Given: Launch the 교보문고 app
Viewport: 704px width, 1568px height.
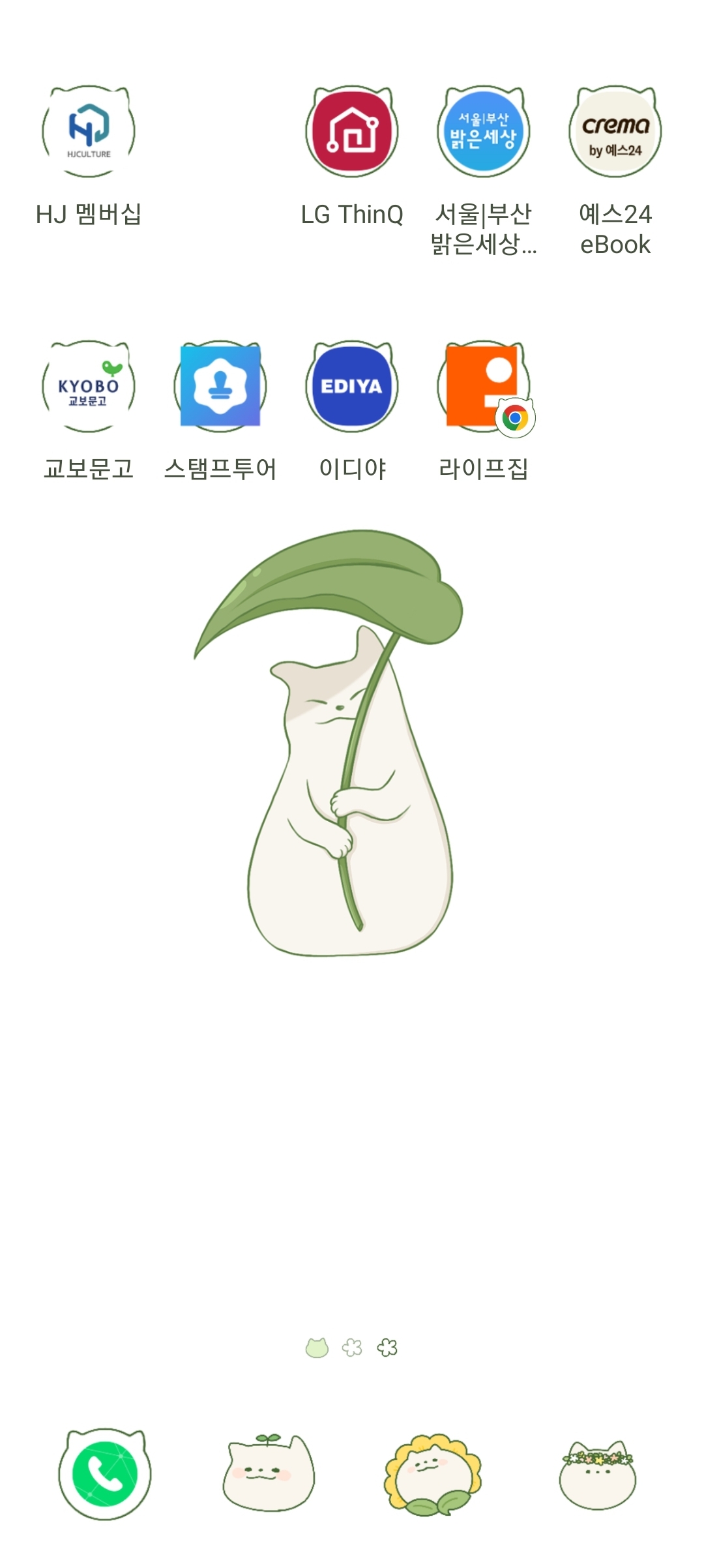Looking at the screenshot, I should coord(89,387).
